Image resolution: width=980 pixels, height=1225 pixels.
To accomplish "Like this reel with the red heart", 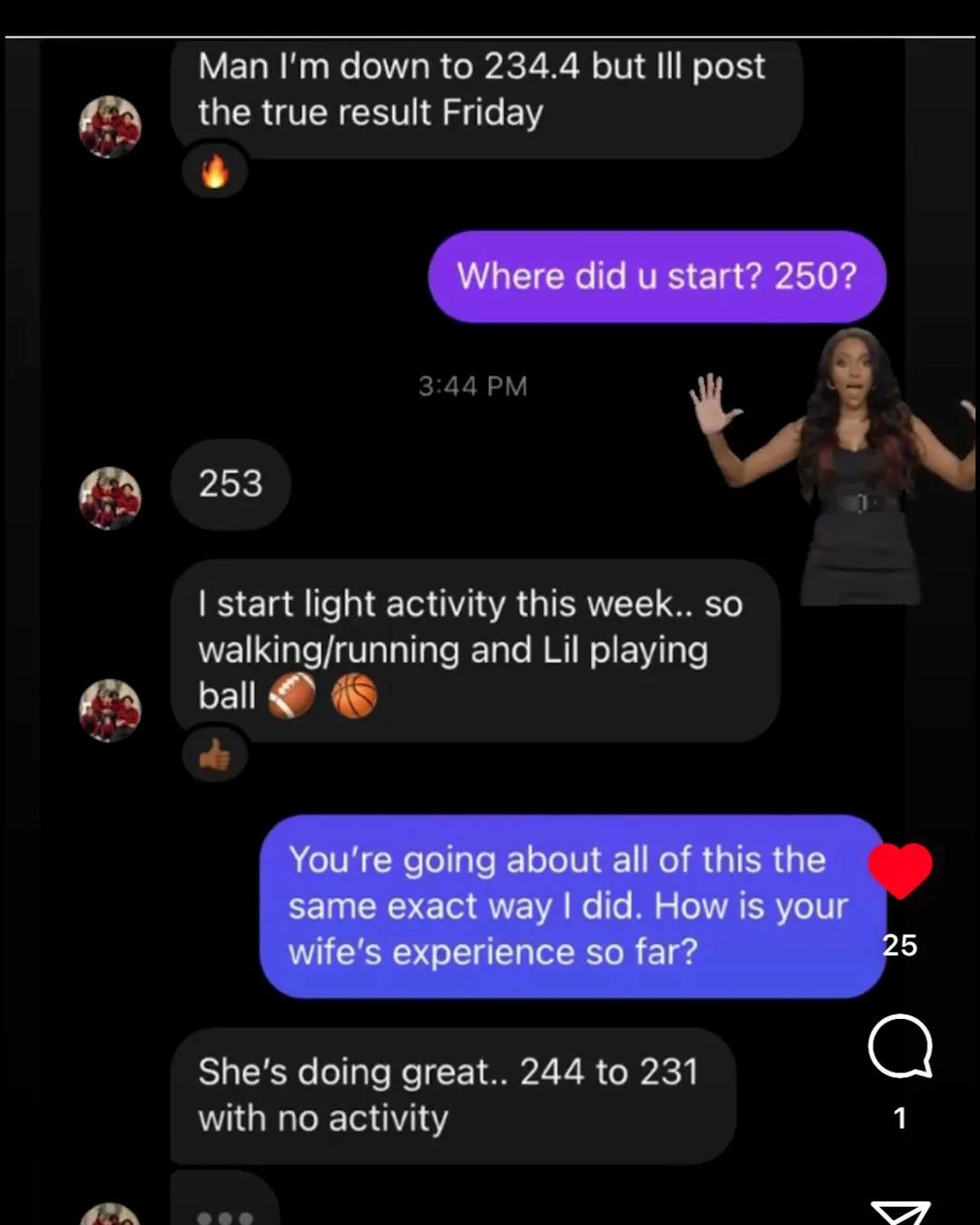I will [899, 870].
